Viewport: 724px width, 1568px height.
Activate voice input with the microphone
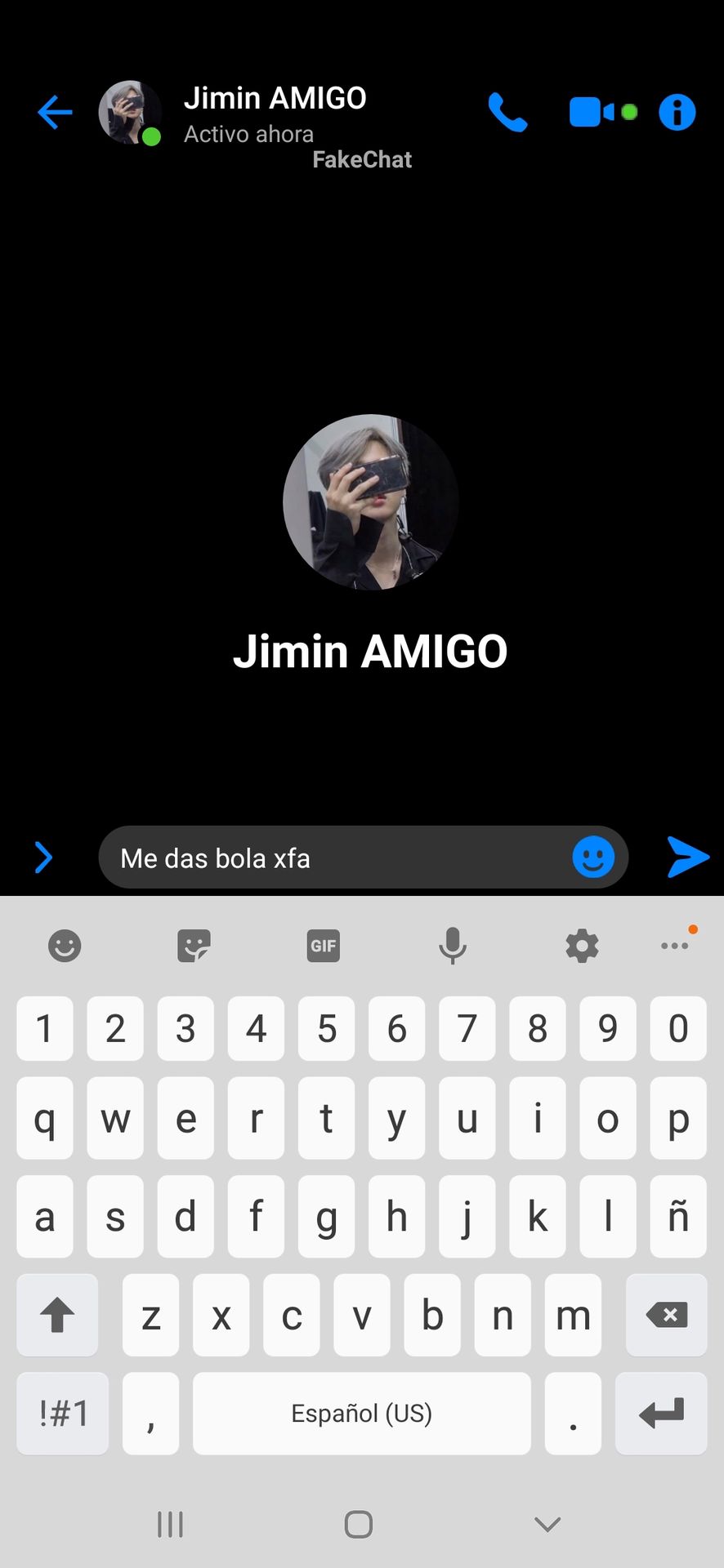[453, 946]
